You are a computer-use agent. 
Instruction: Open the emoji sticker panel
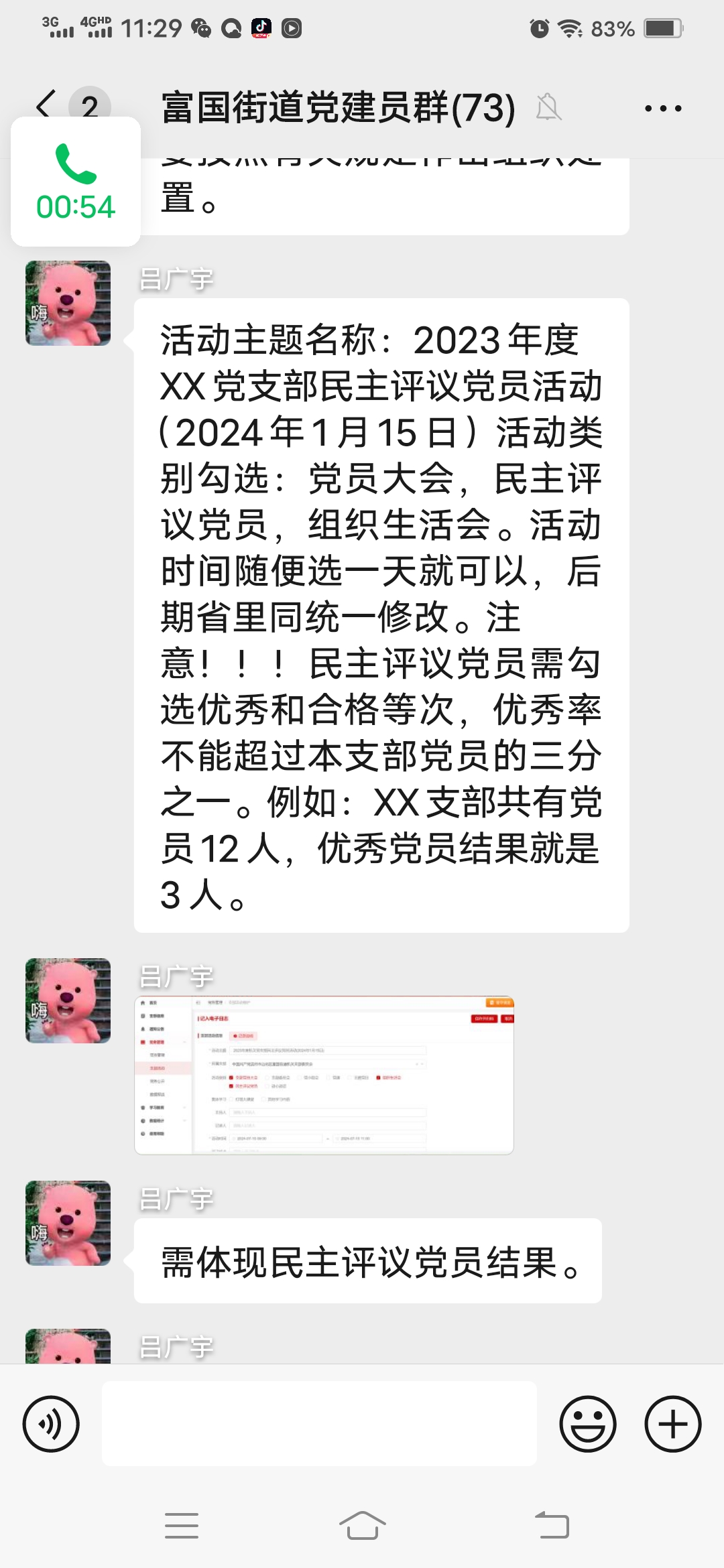588,1424
